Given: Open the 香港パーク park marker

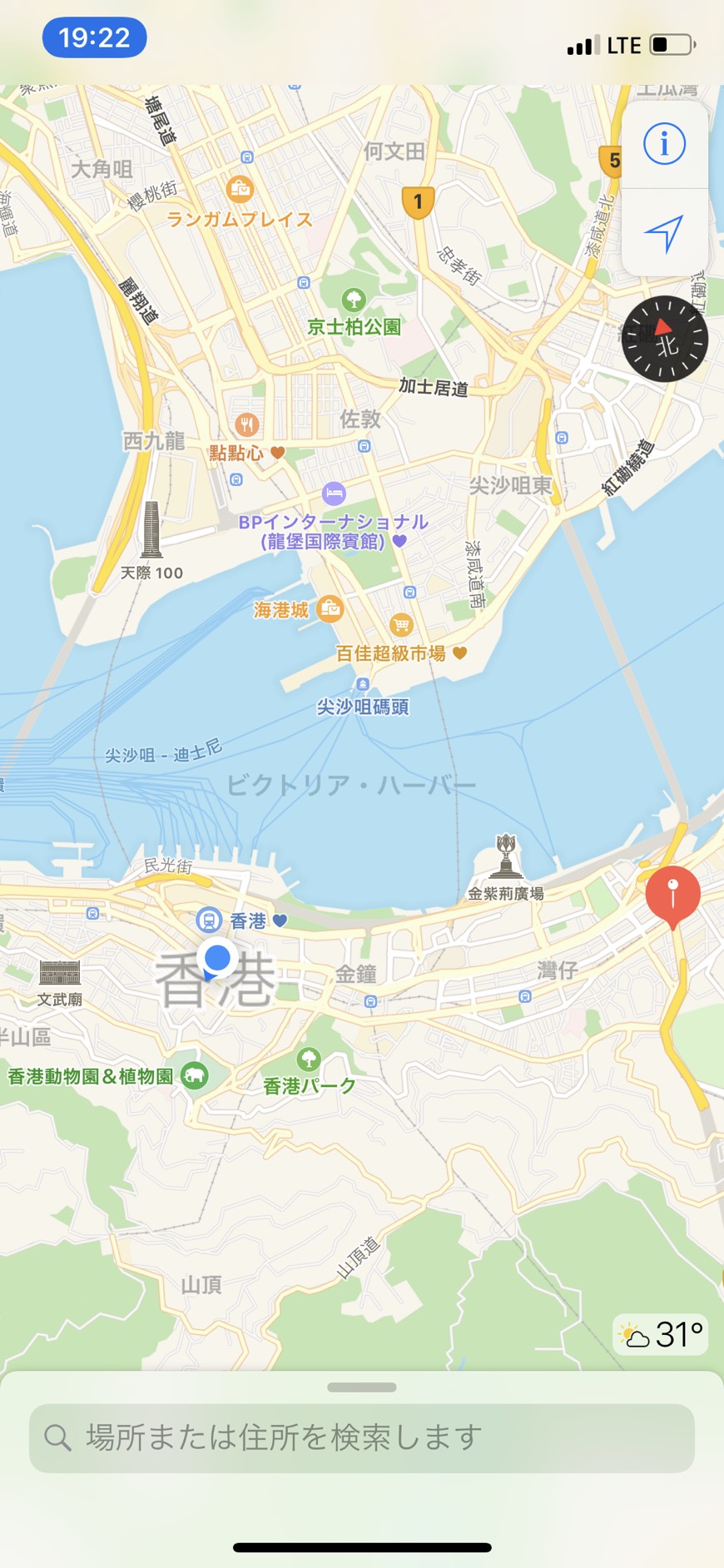Looking at the screenshot, I should [309, 1059].
